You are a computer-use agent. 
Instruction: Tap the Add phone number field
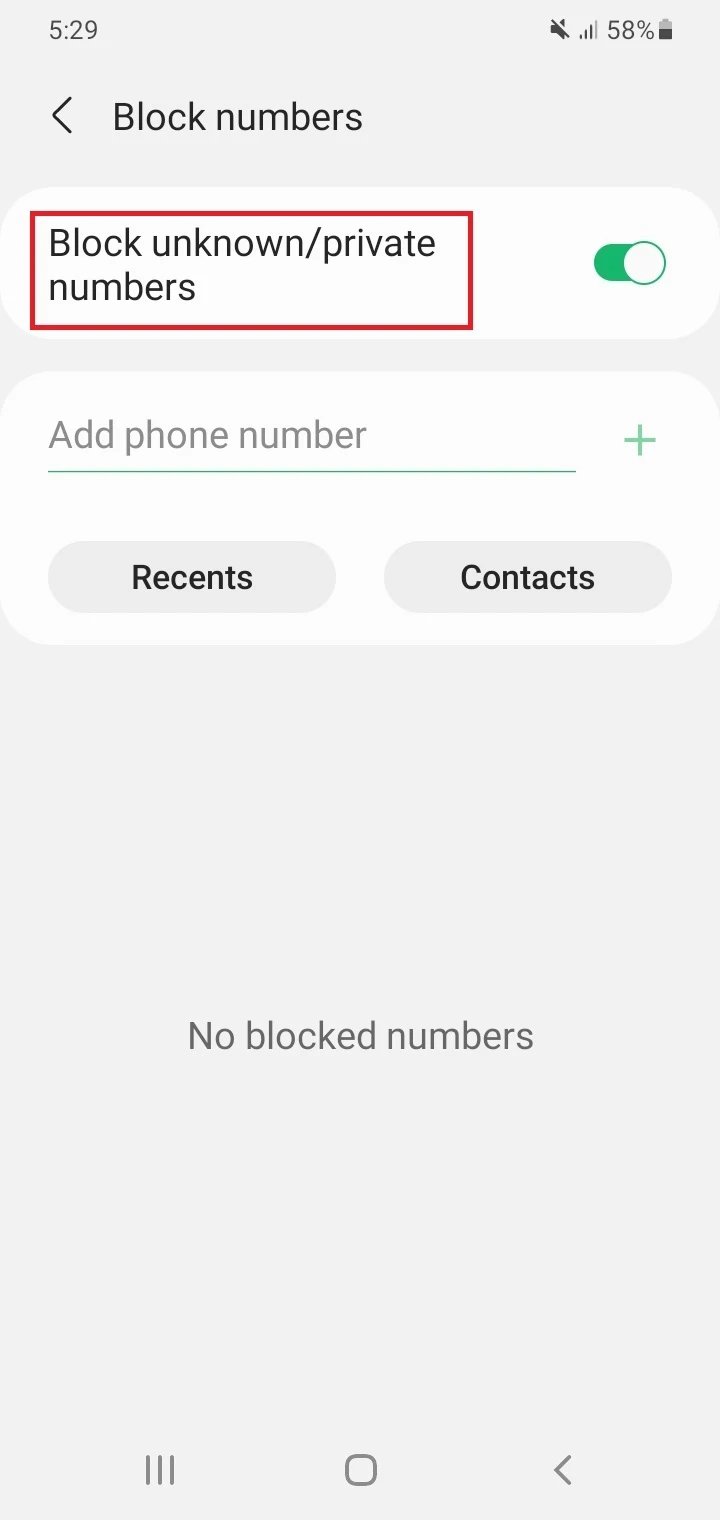(311, 437)
